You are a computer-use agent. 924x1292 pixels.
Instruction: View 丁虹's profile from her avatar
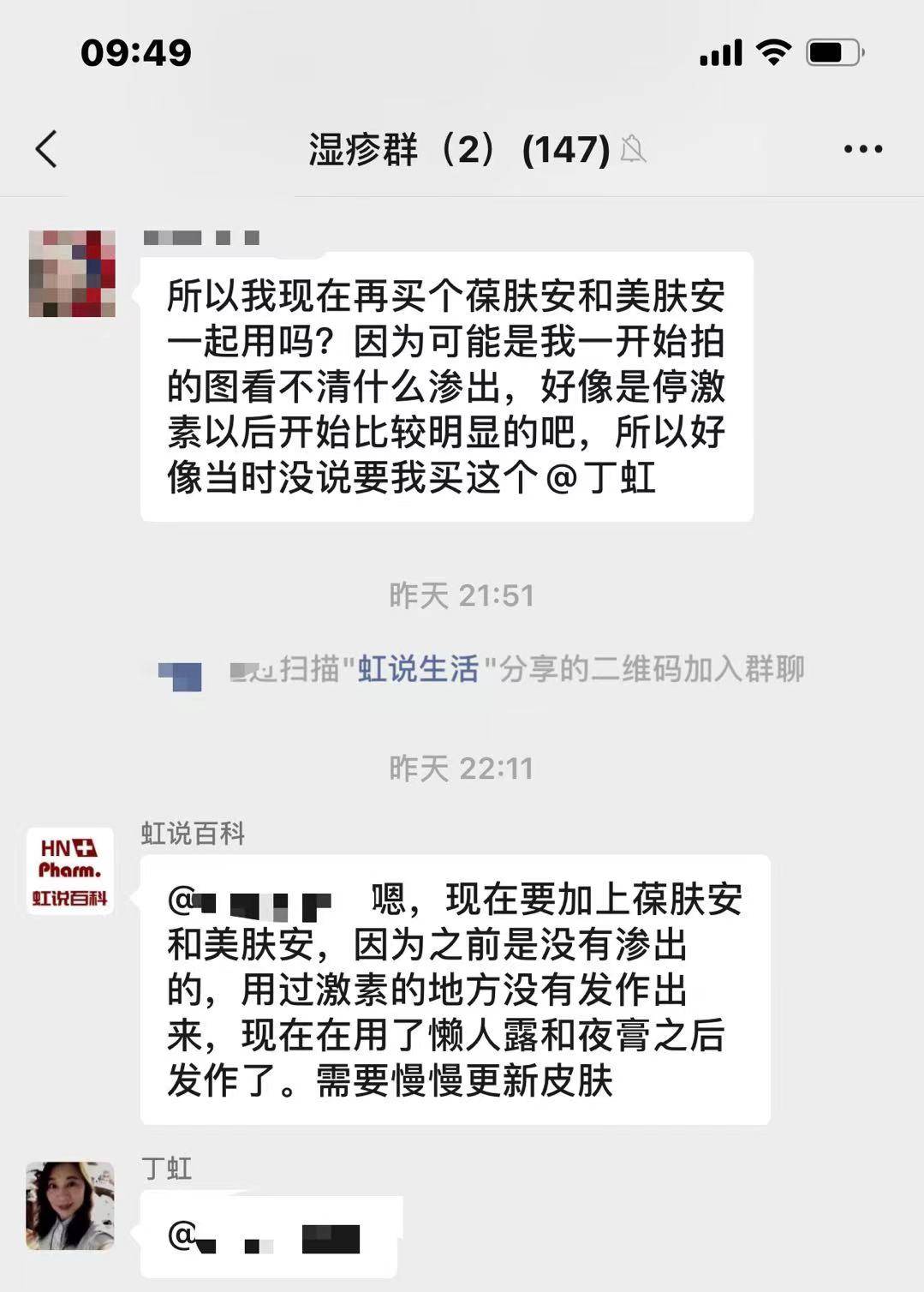click(x=70, y=1205)
